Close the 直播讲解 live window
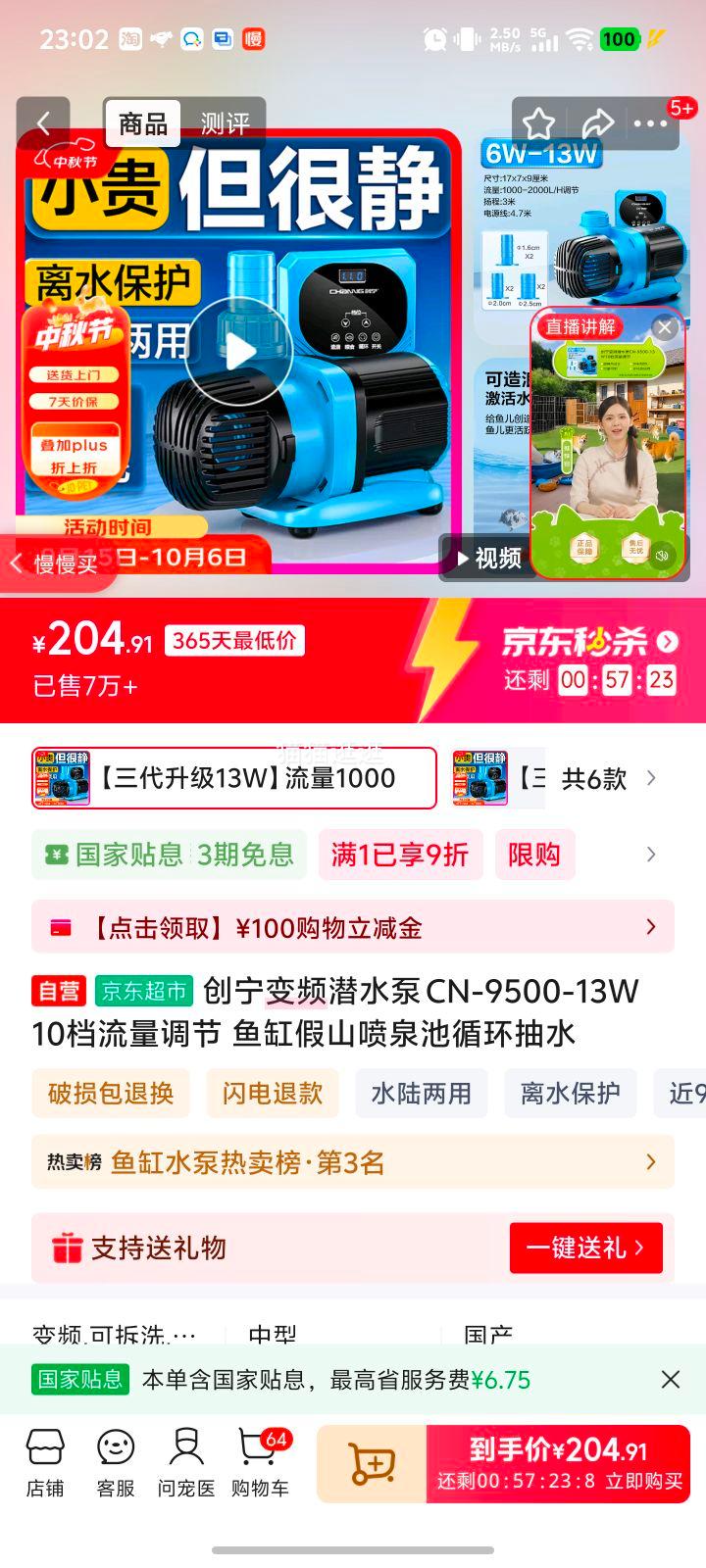 pyautogui.click(x=665, y=328)
